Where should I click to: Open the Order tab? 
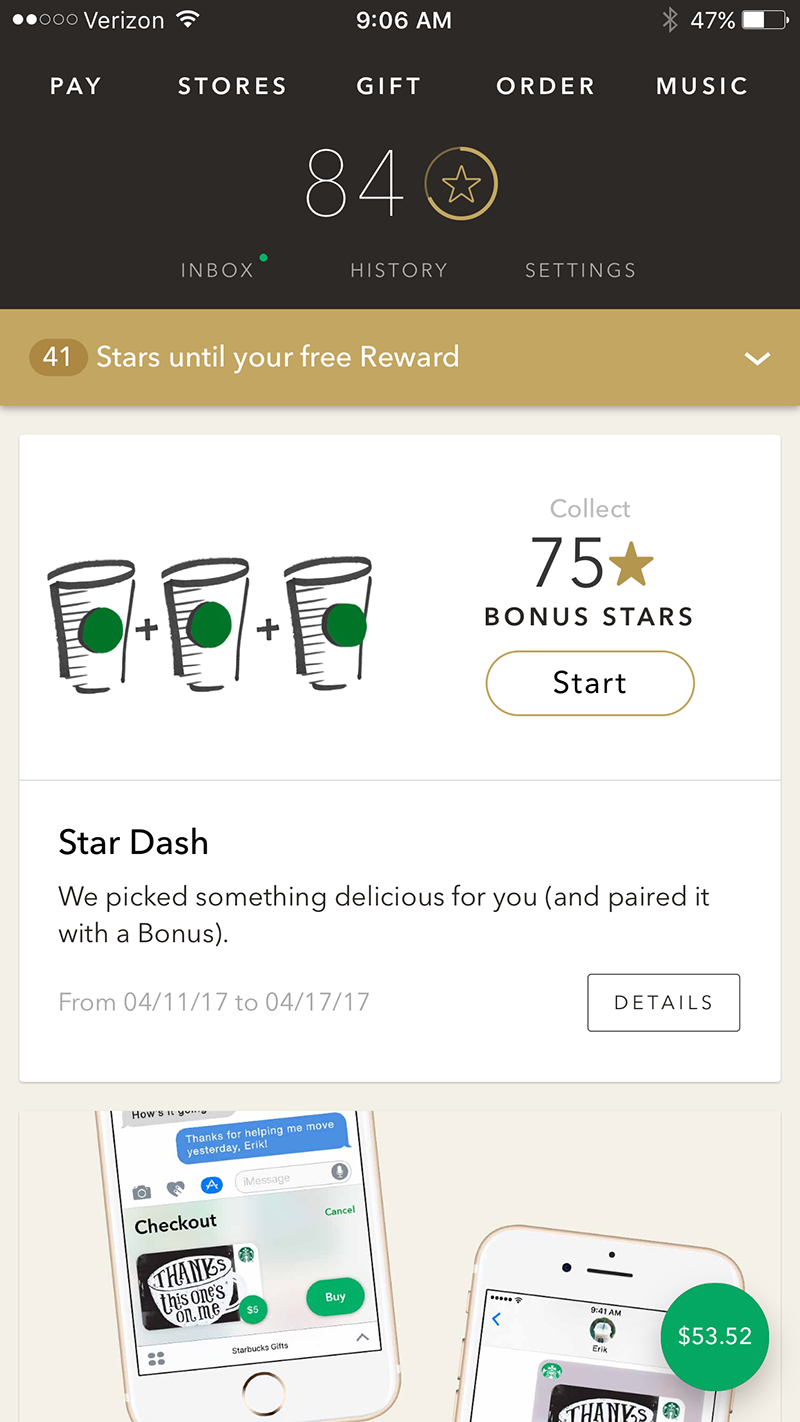(546, 86)
